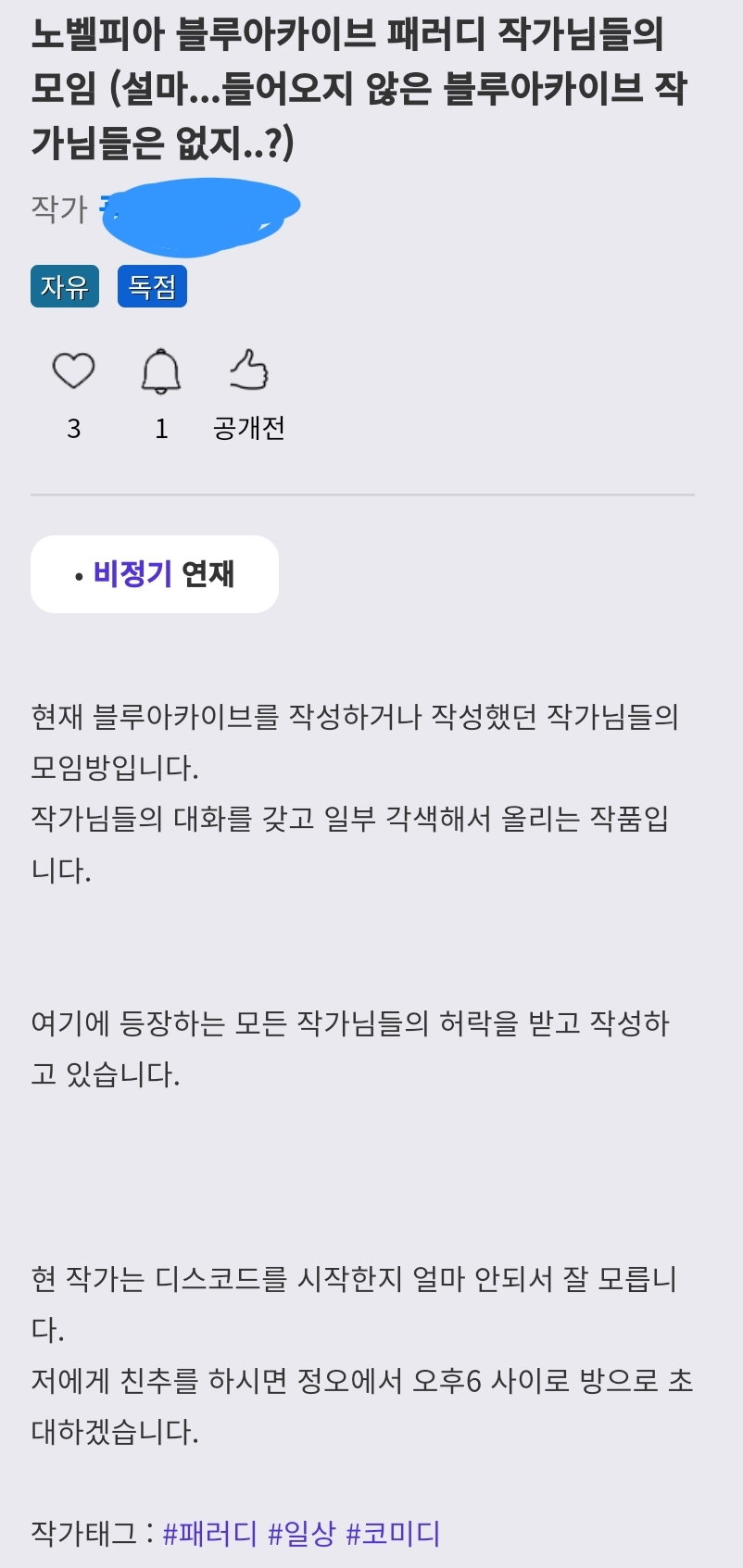Open the #코미디 tag

[393, 1533]
